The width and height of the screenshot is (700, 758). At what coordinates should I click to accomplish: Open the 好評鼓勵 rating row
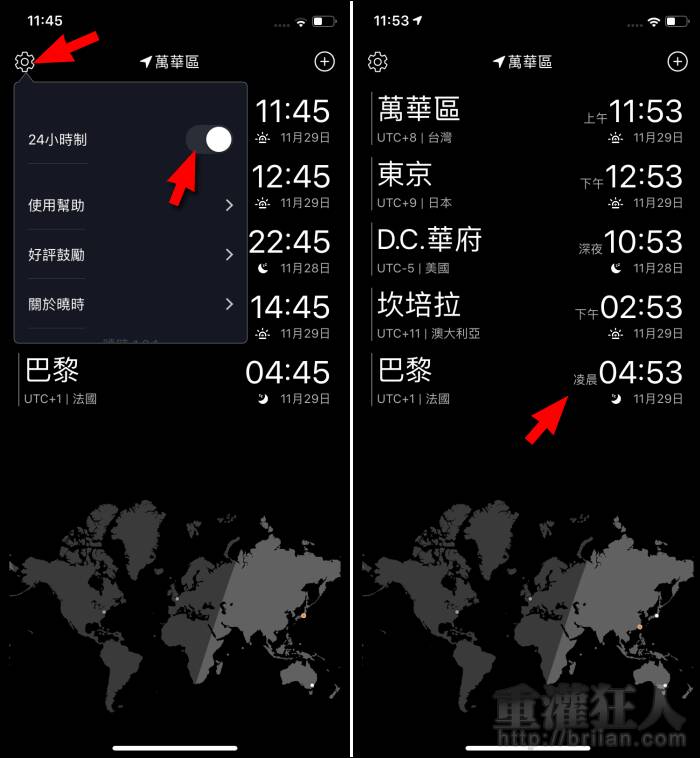pos(130,255)
